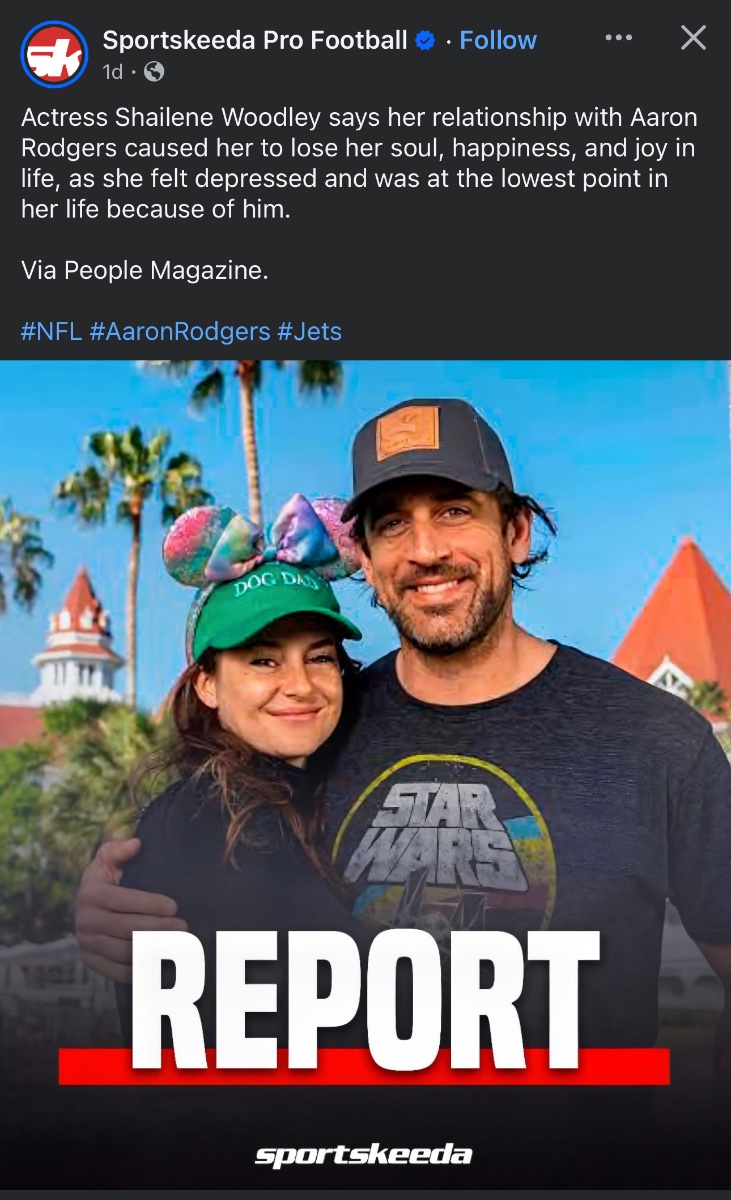Open the post's three-dot options menu
Image resolution: width=731 pixels, height=1200 pixels.
point(619,38)
